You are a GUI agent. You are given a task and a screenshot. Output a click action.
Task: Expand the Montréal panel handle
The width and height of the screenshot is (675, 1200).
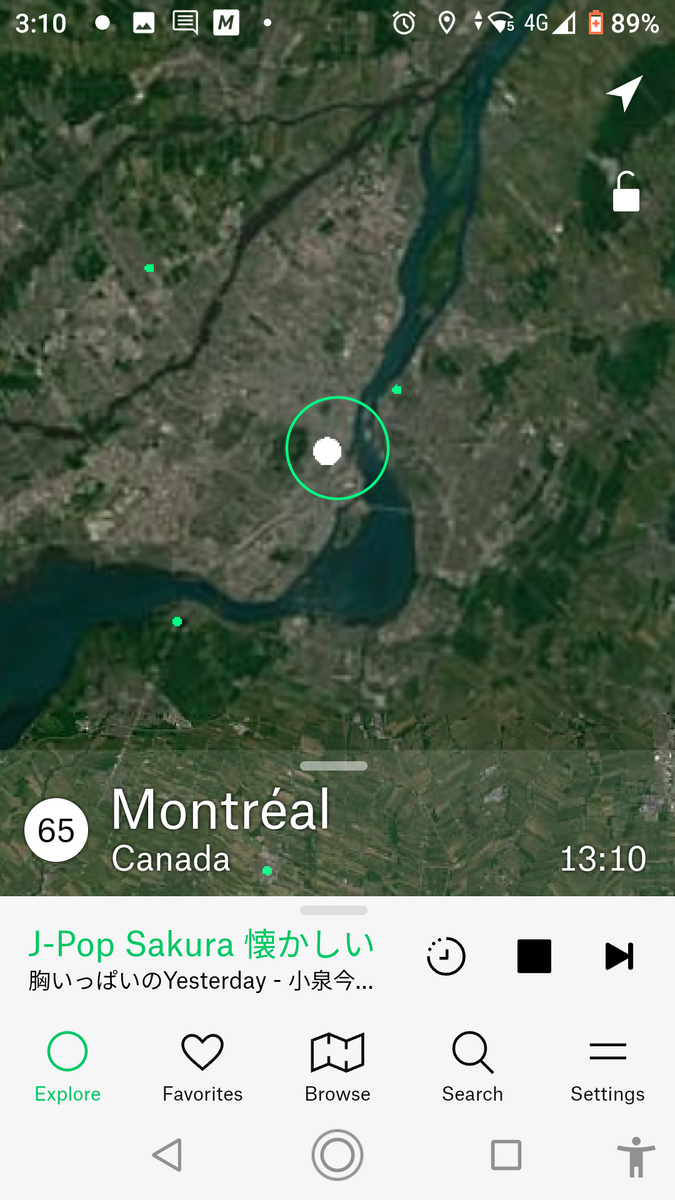point(333,766)
